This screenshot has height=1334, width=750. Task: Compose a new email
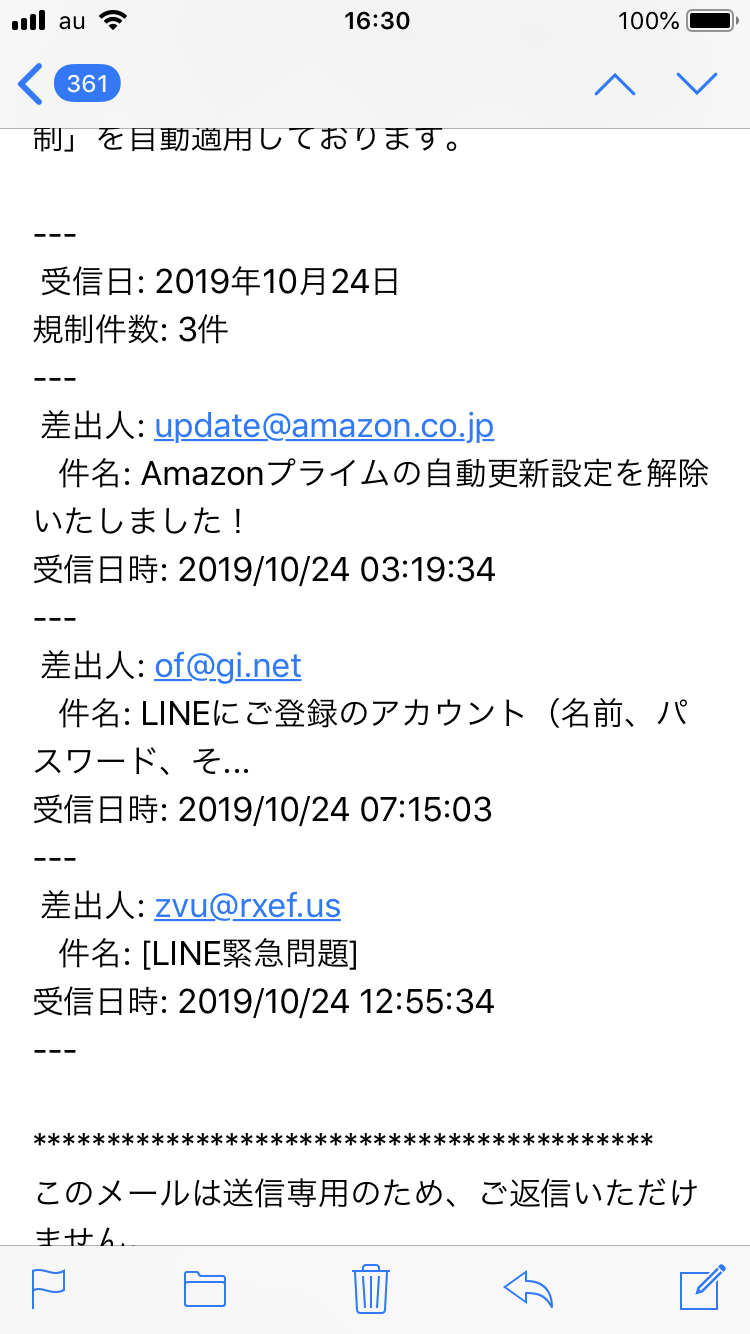click(702, 1288)
